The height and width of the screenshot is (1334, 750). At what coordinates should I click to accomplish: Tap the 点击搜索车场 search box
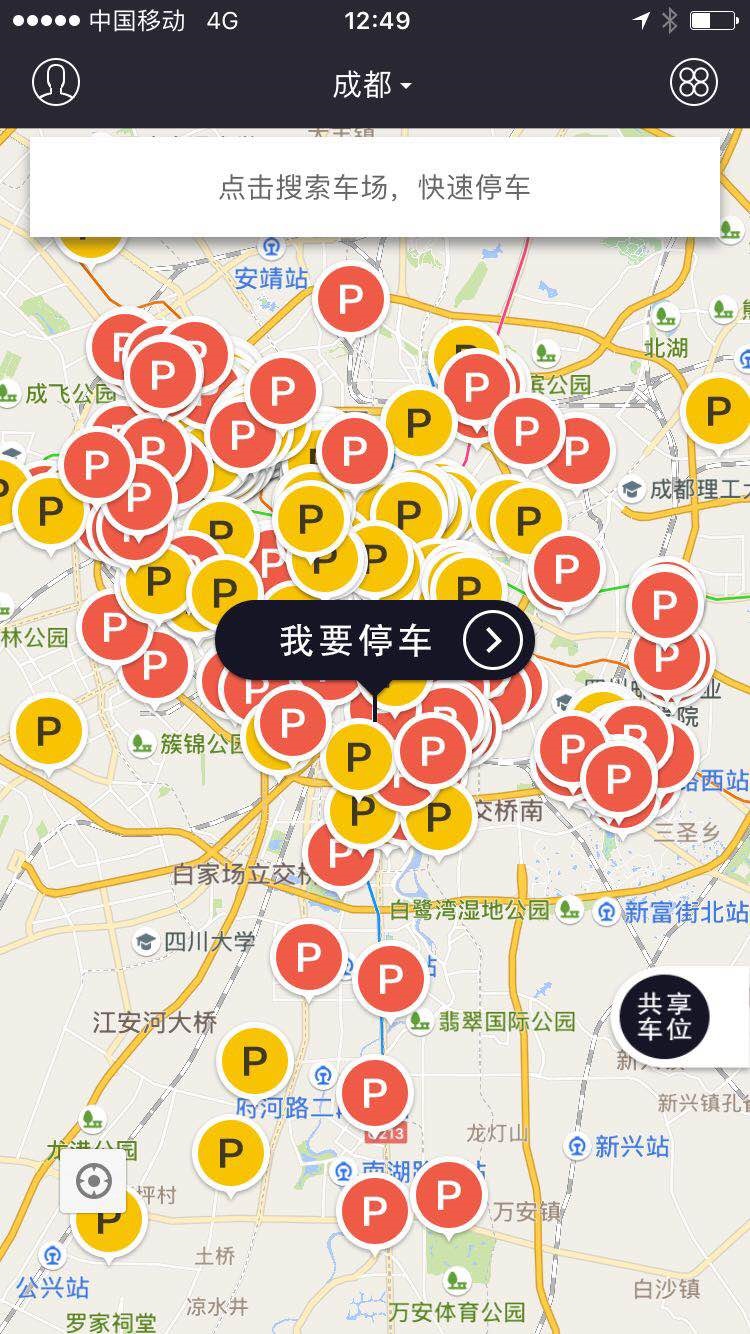coord(375,187)
